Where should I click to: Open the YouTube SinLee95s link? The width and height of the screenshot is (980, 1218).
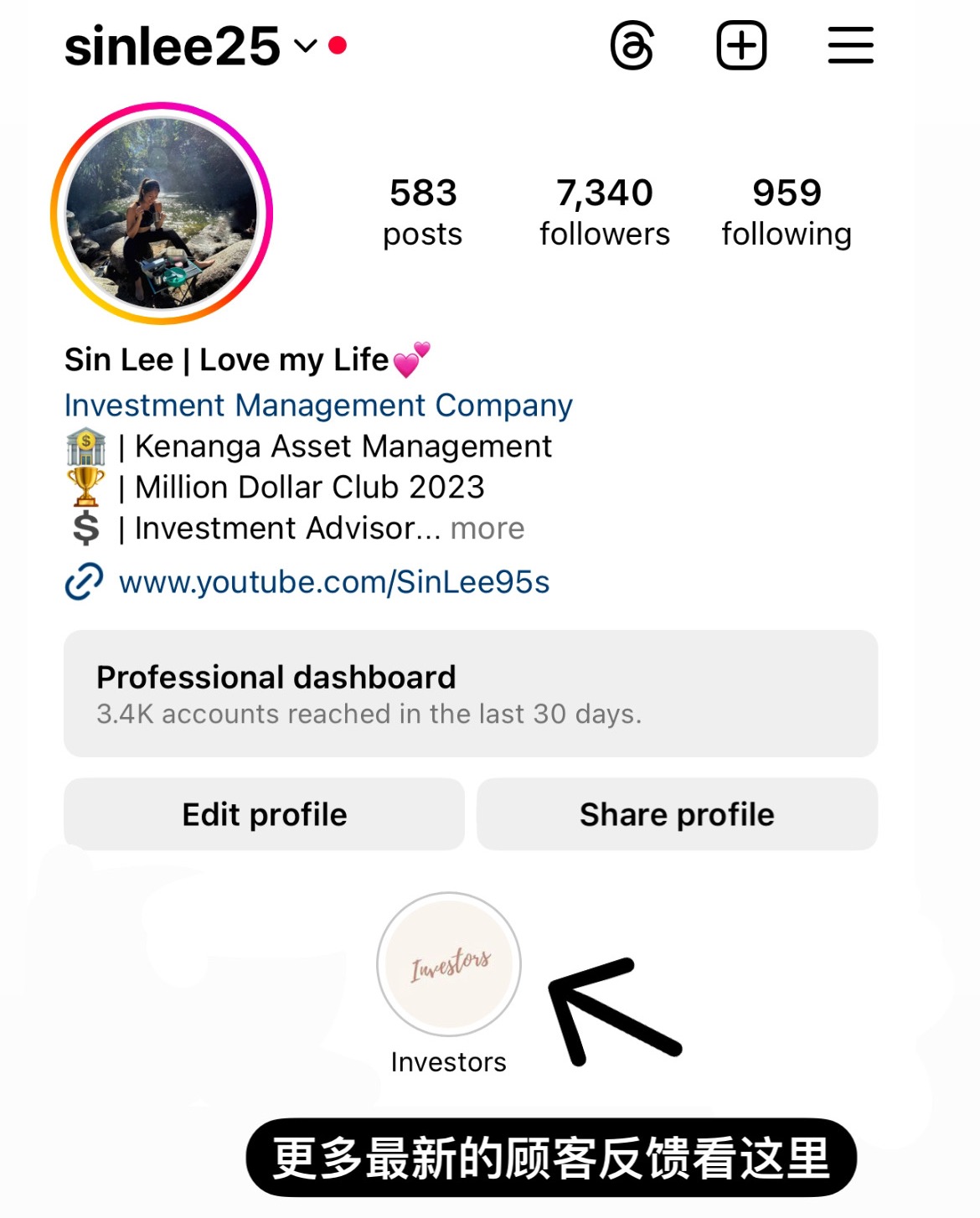click(333, 582)
